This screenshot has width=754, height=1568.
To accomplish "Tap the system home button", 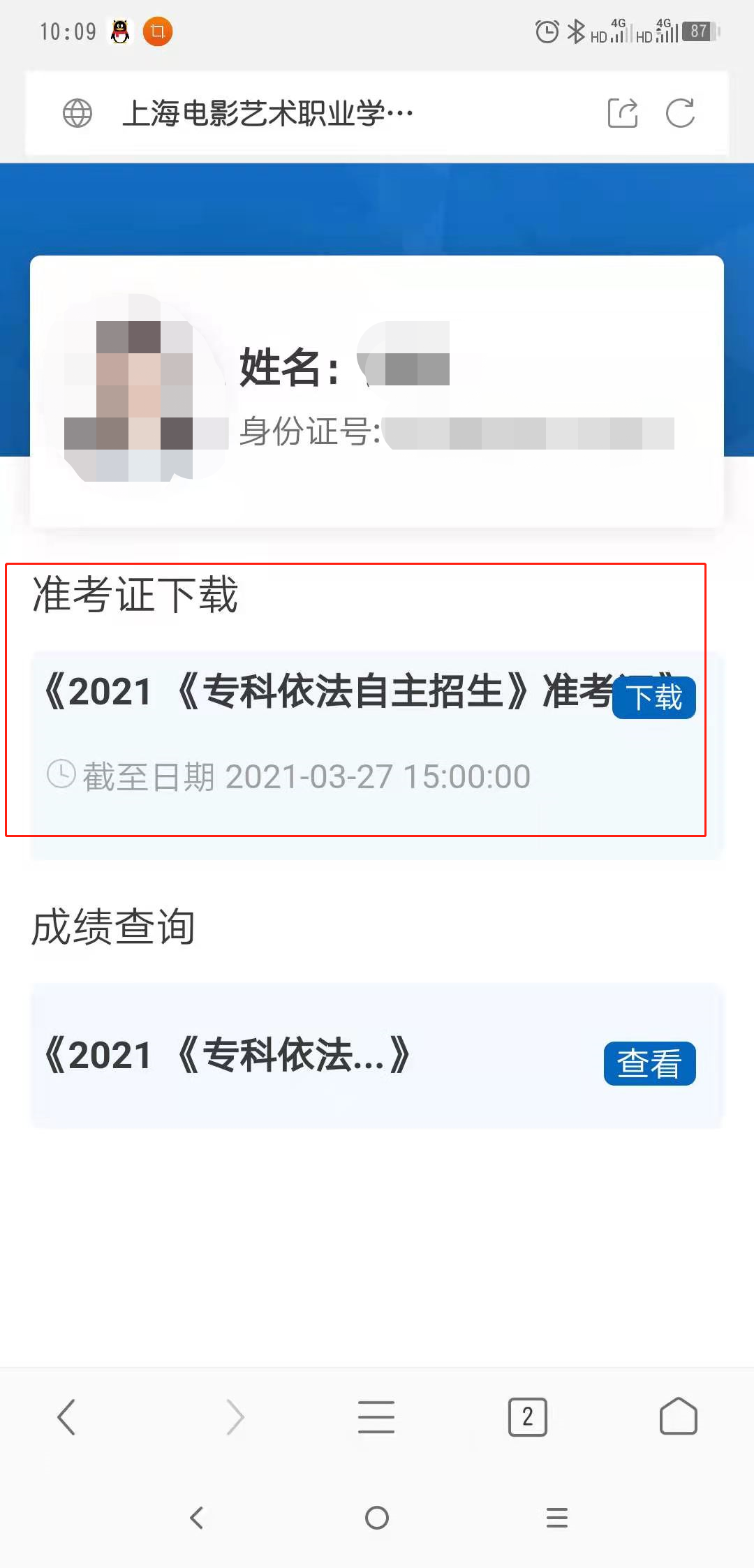I will (377, 1517).
